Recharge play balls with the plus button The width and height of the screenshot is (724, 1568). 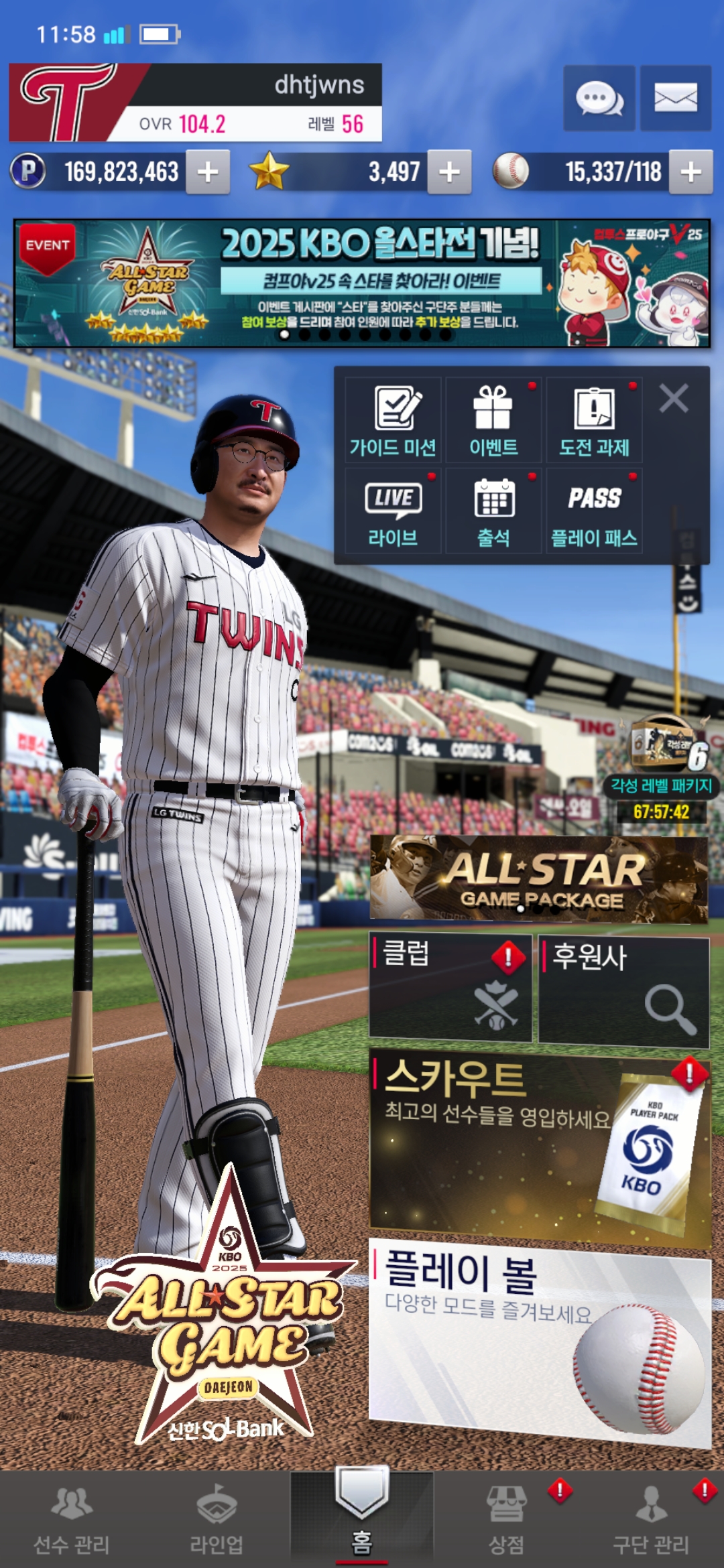tap(691, 172)
